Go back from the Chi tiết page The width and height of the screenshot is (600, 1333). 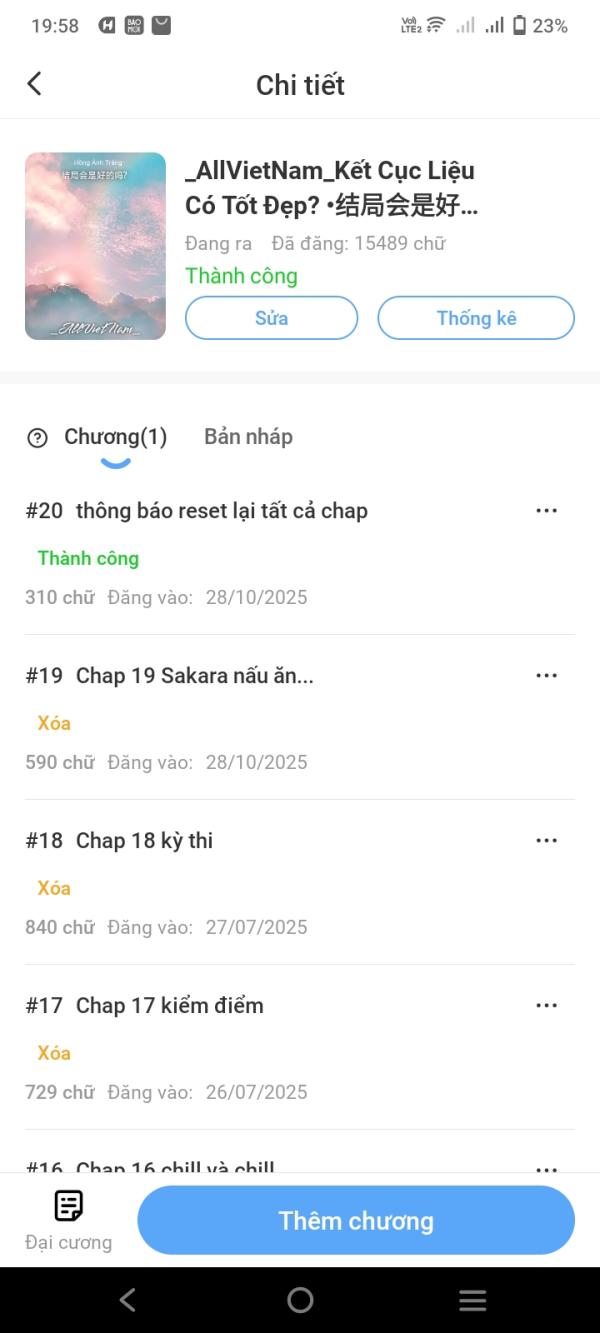[34, 84]
